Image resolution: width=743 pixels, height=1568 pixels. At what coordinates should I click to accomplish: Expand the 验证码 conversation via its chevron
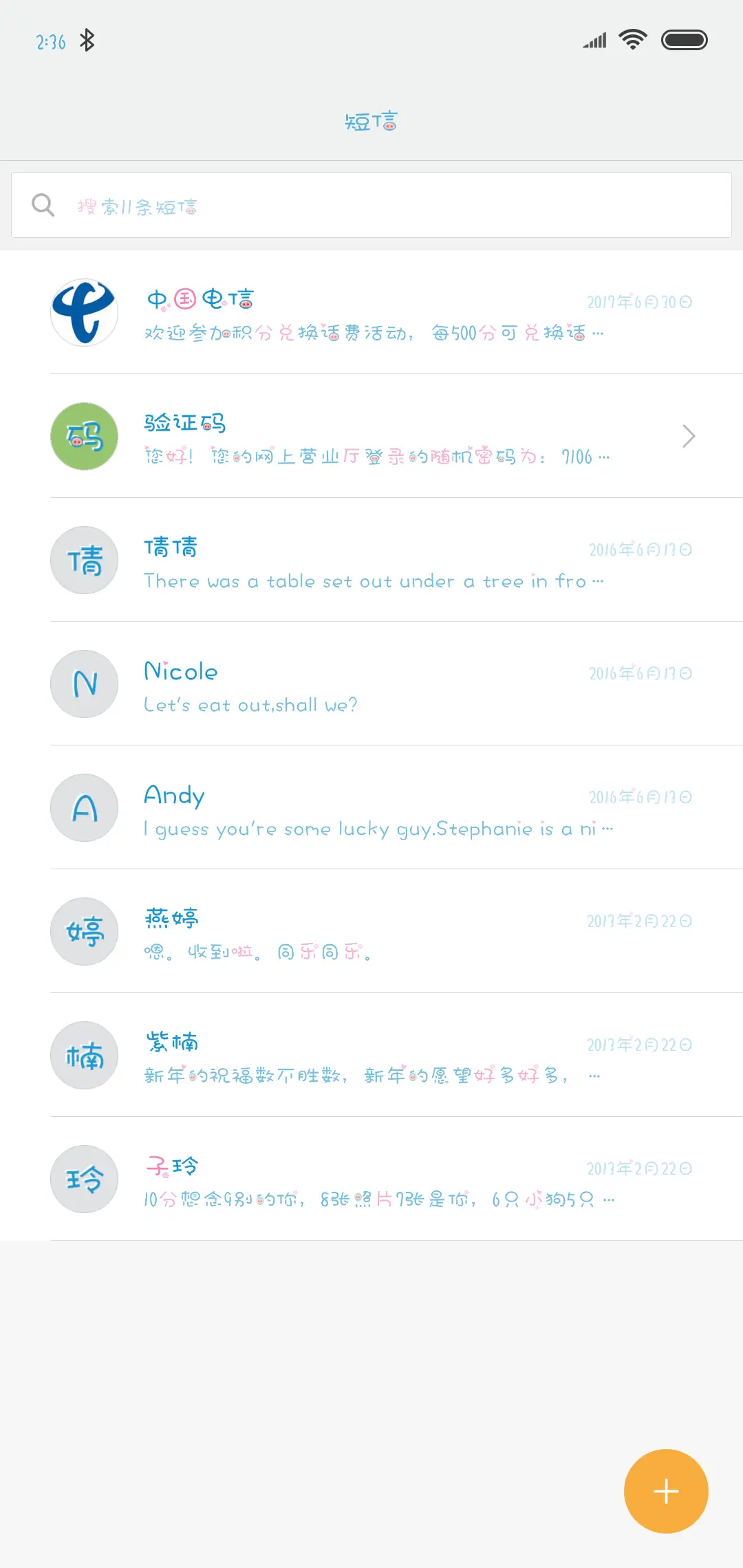click(x=689, y=436)
